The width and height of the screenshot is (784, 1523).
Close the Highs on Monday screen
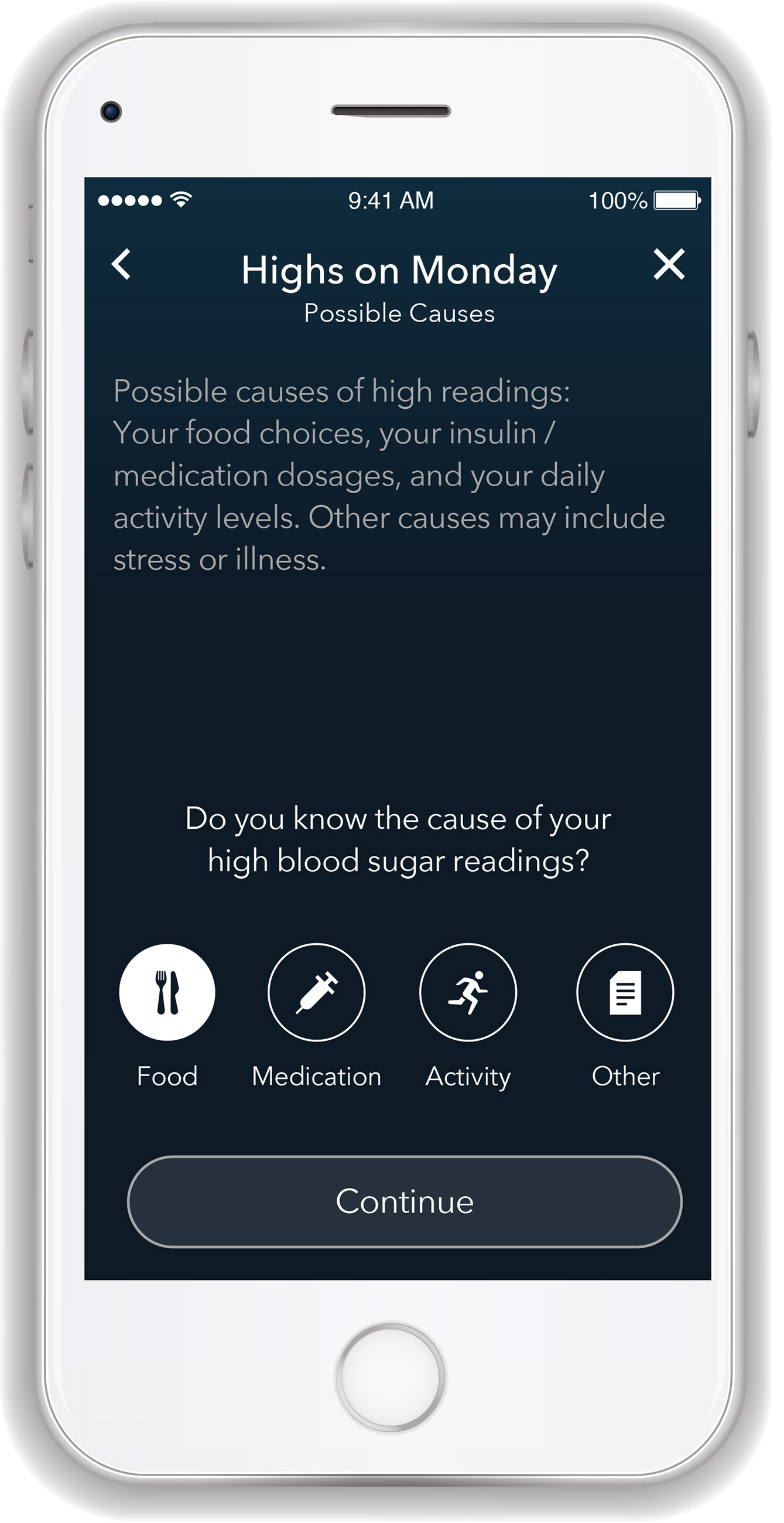click(669, 264)
